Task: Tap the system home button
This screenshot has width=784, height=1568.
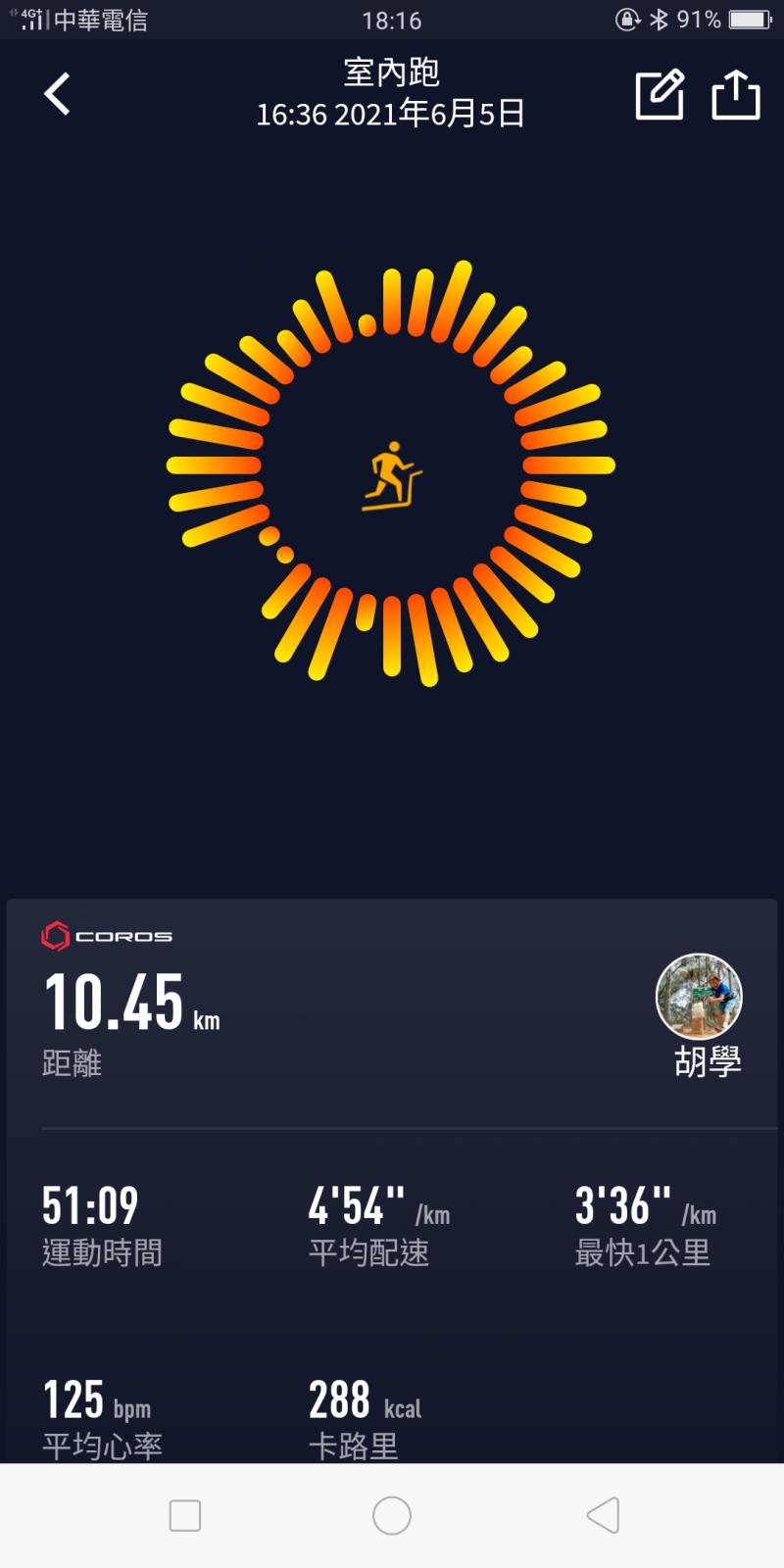Action: tap(392, 1515)
